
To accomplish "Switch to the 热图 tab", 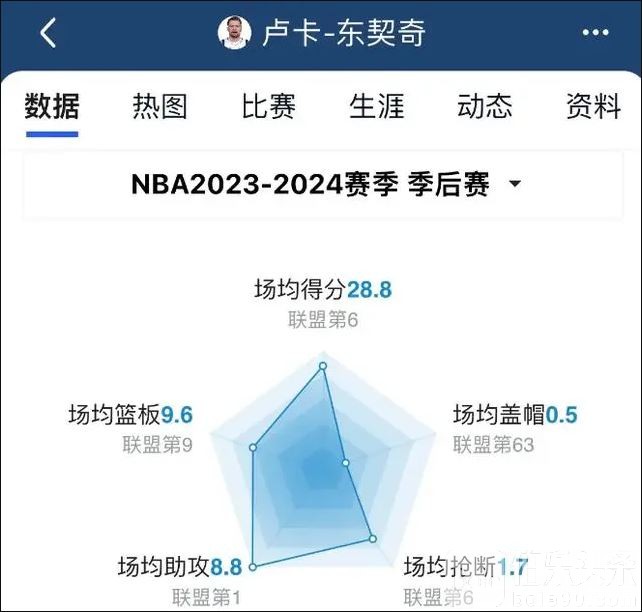I will pyautogui.click(x=160, y=107).
